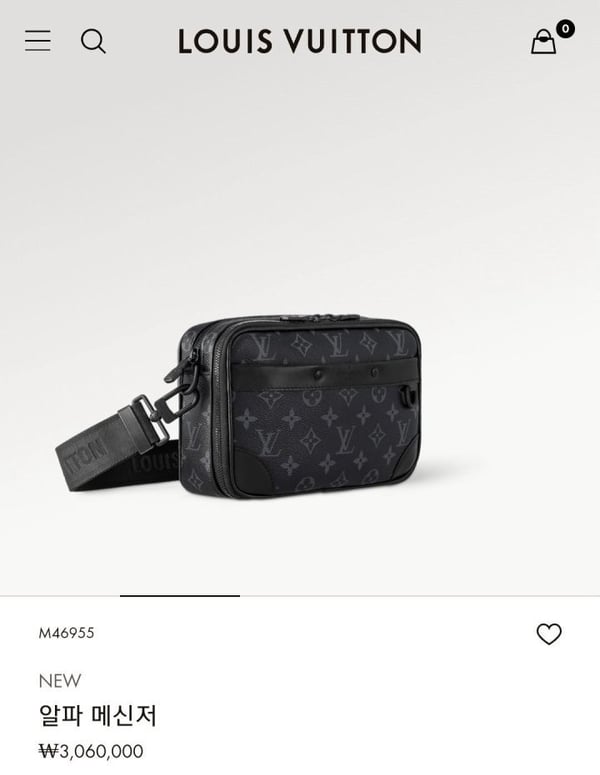The width and height of the screenshot is (600, 775).
Task: Open the search magnifier
Action: 93,41
